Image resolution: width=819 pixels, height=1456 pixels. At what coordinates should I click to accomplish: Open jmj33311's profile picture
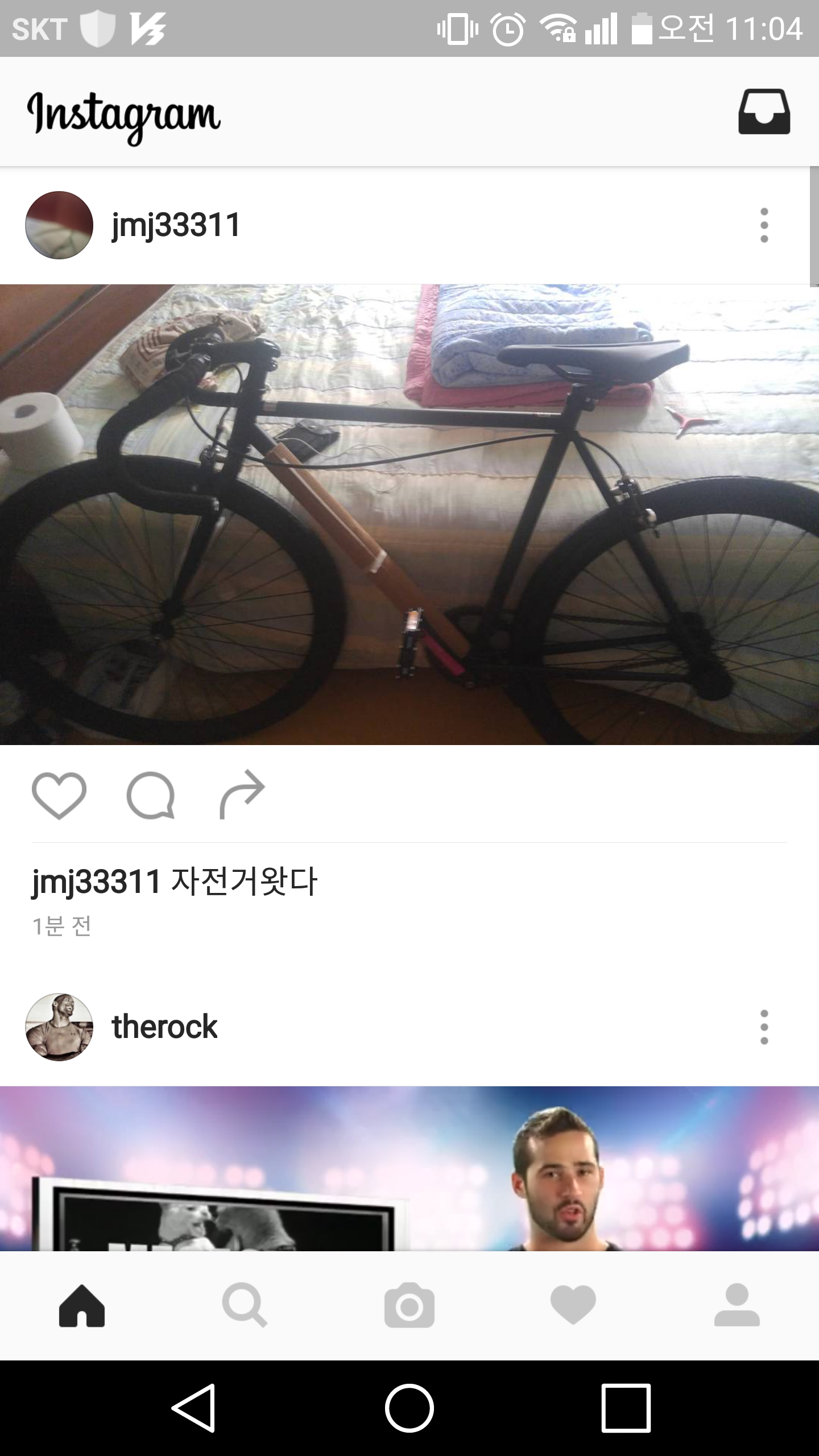point(59,225)
